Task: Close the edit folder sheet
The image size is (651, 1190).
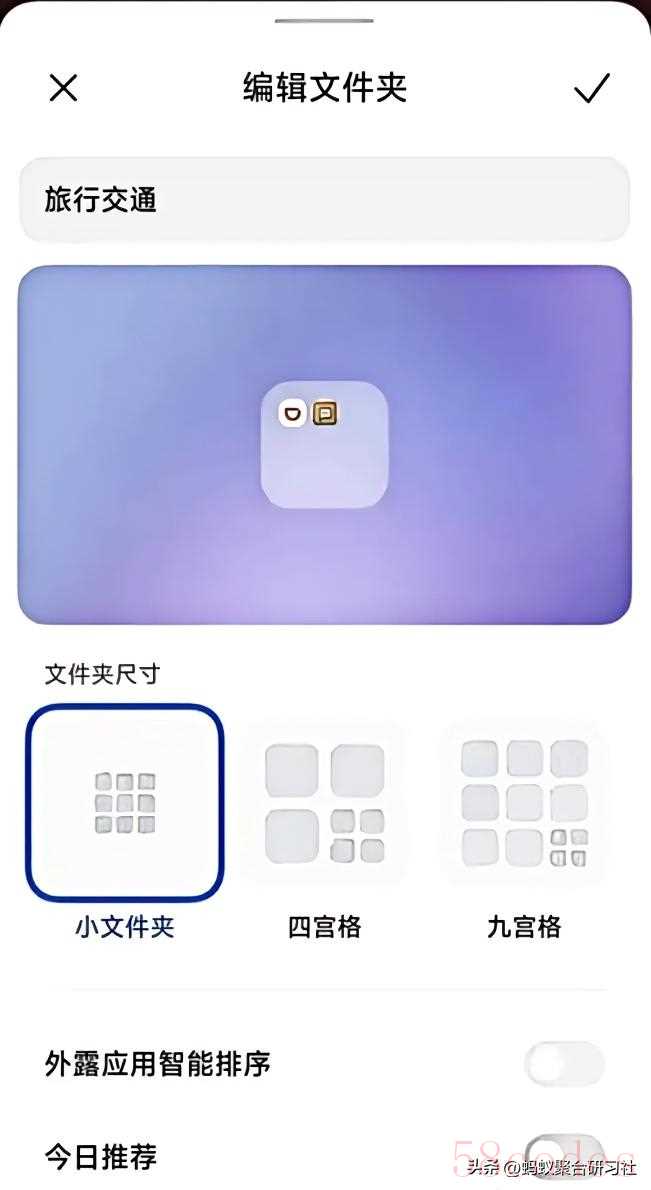Action: [63, 88]
